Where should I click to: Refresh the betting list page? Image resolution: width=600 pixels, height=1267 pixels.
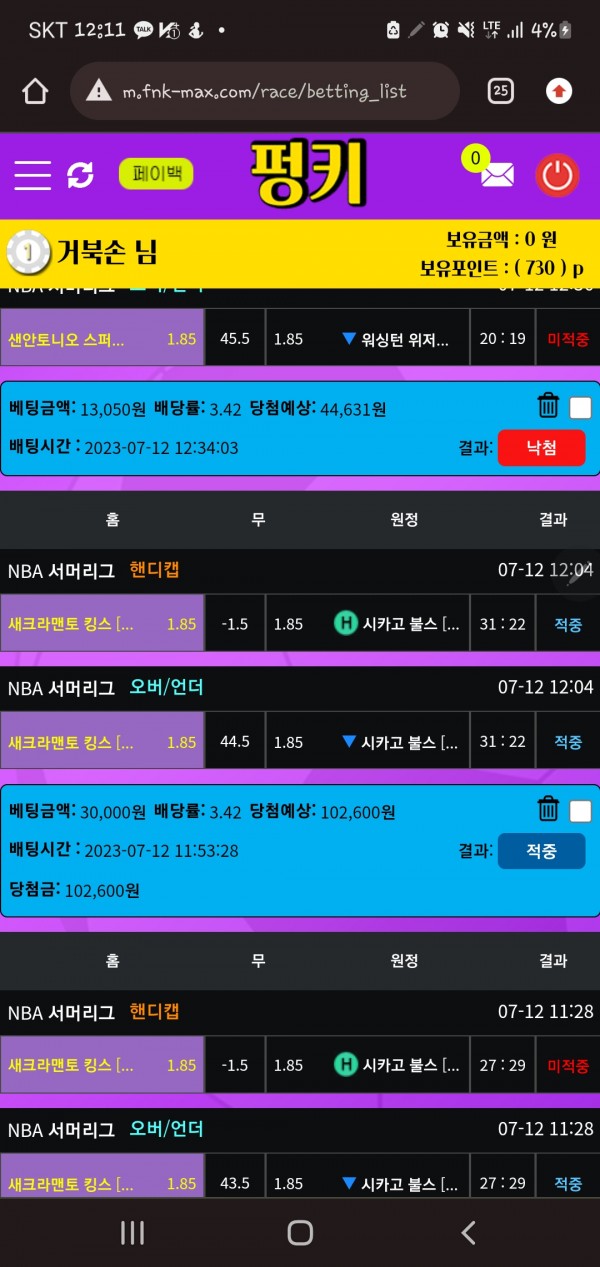(x=80, y=175)
